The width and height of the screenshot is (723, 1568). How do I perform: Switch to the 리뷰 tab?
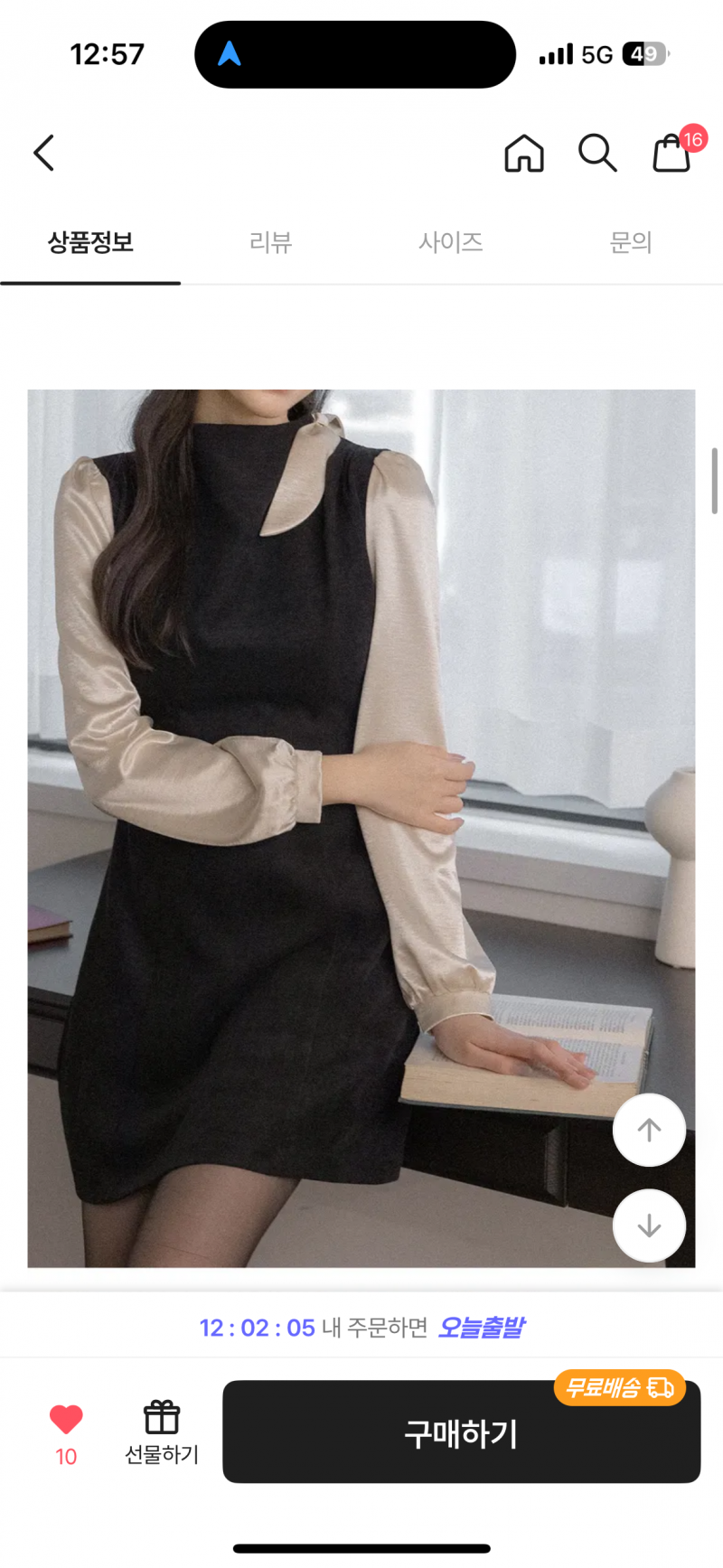[x=270, y=242]
